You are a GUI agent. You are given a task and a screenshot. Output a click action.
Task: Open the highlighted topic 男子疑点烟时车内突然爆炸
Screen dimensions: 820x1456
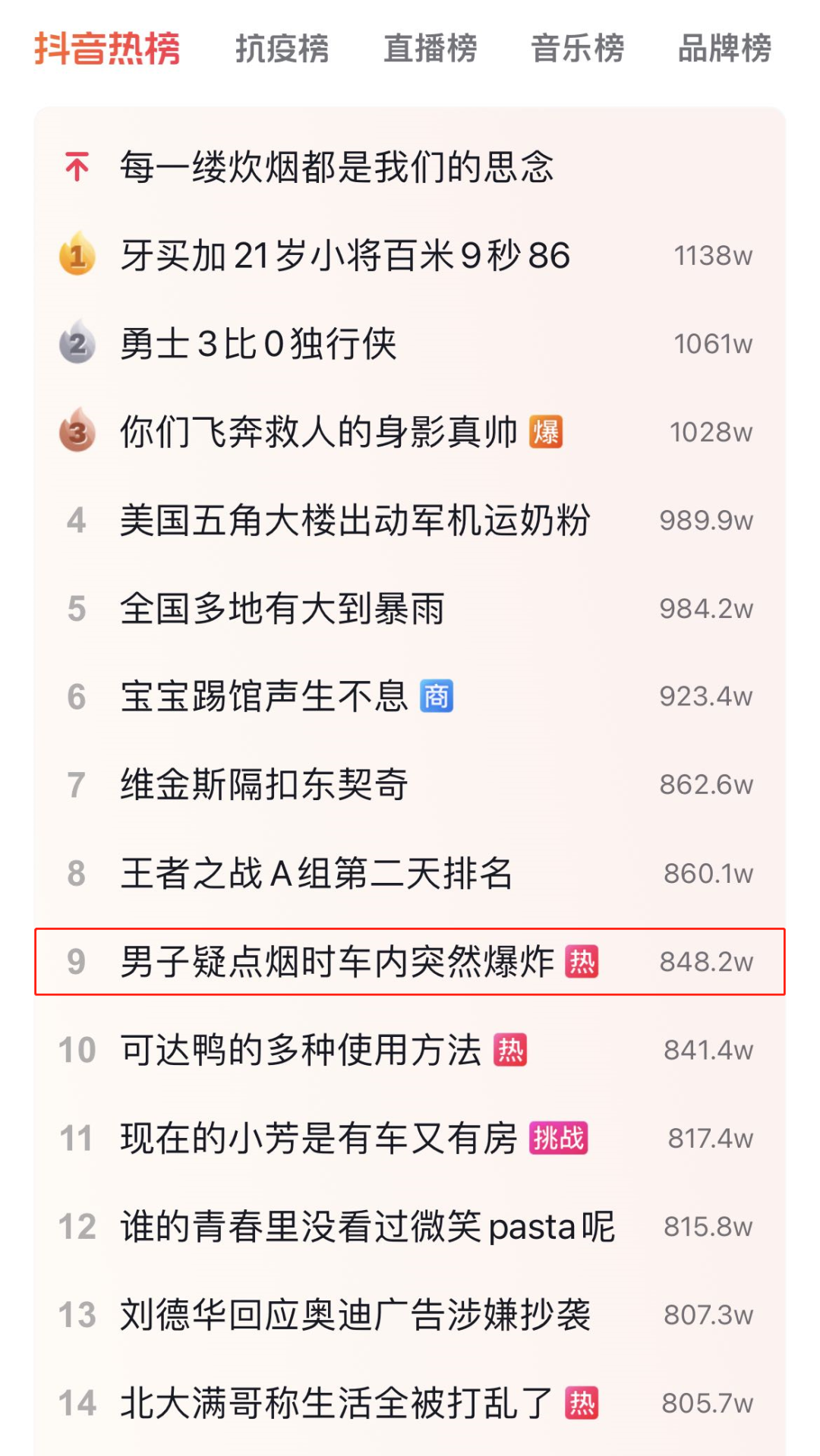(x=334, y=963)
